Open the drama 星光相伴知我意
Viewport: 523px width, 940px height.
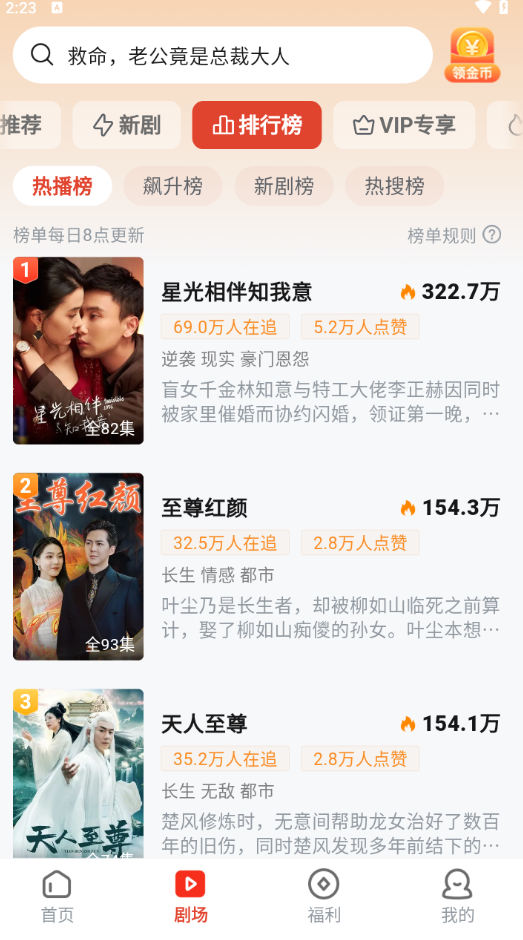coord(257,351)
